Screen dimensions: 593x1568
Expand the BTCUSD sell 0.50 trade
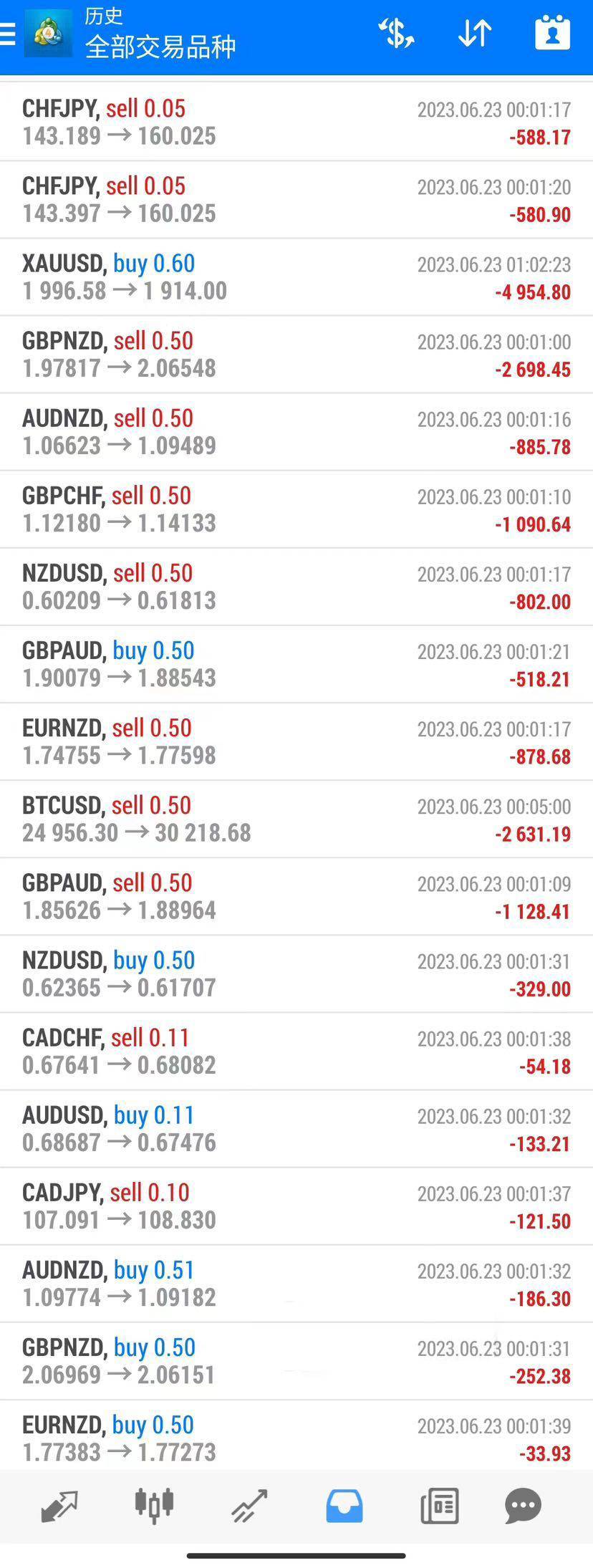296,819
